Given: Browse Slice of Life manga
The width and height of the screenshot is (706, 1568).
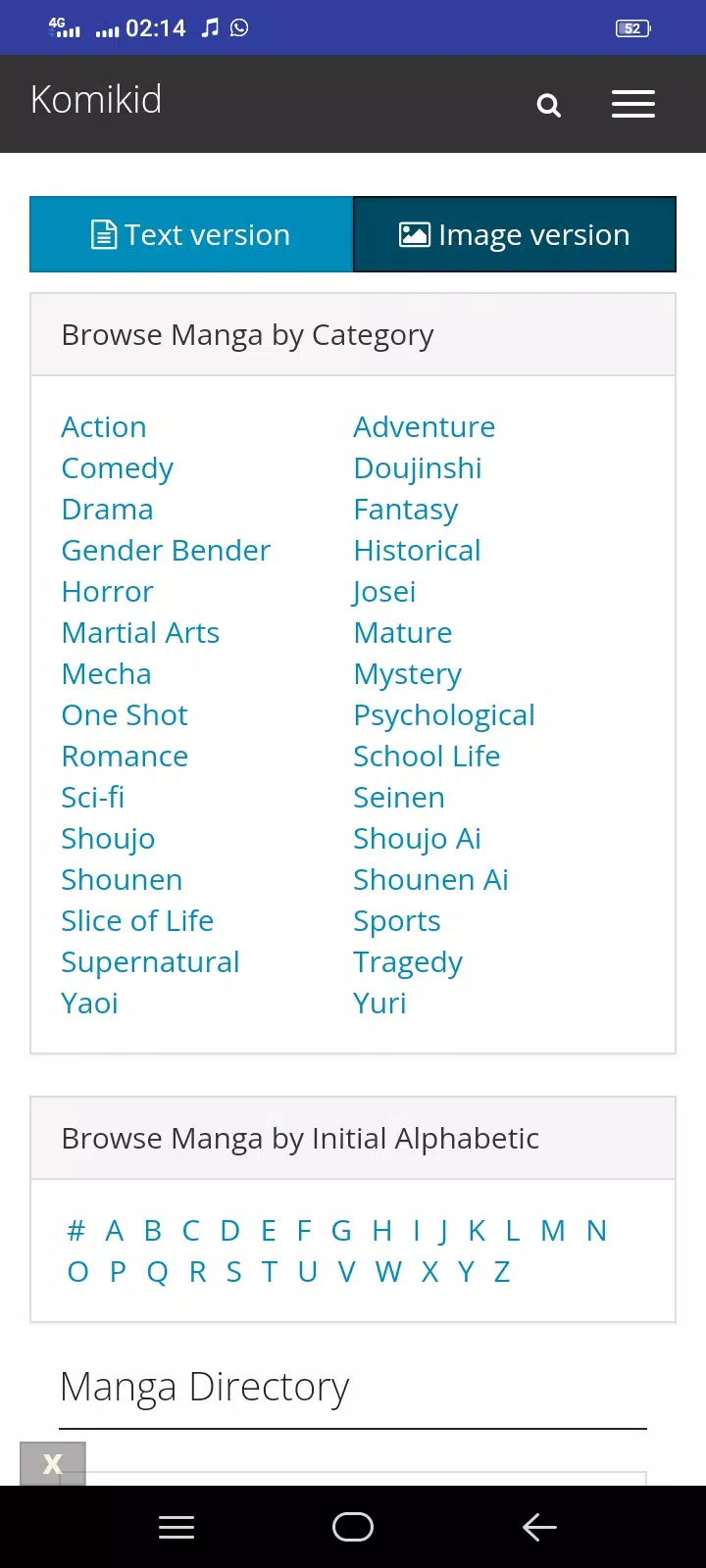Looking at the screenshot, I should 137,921.
